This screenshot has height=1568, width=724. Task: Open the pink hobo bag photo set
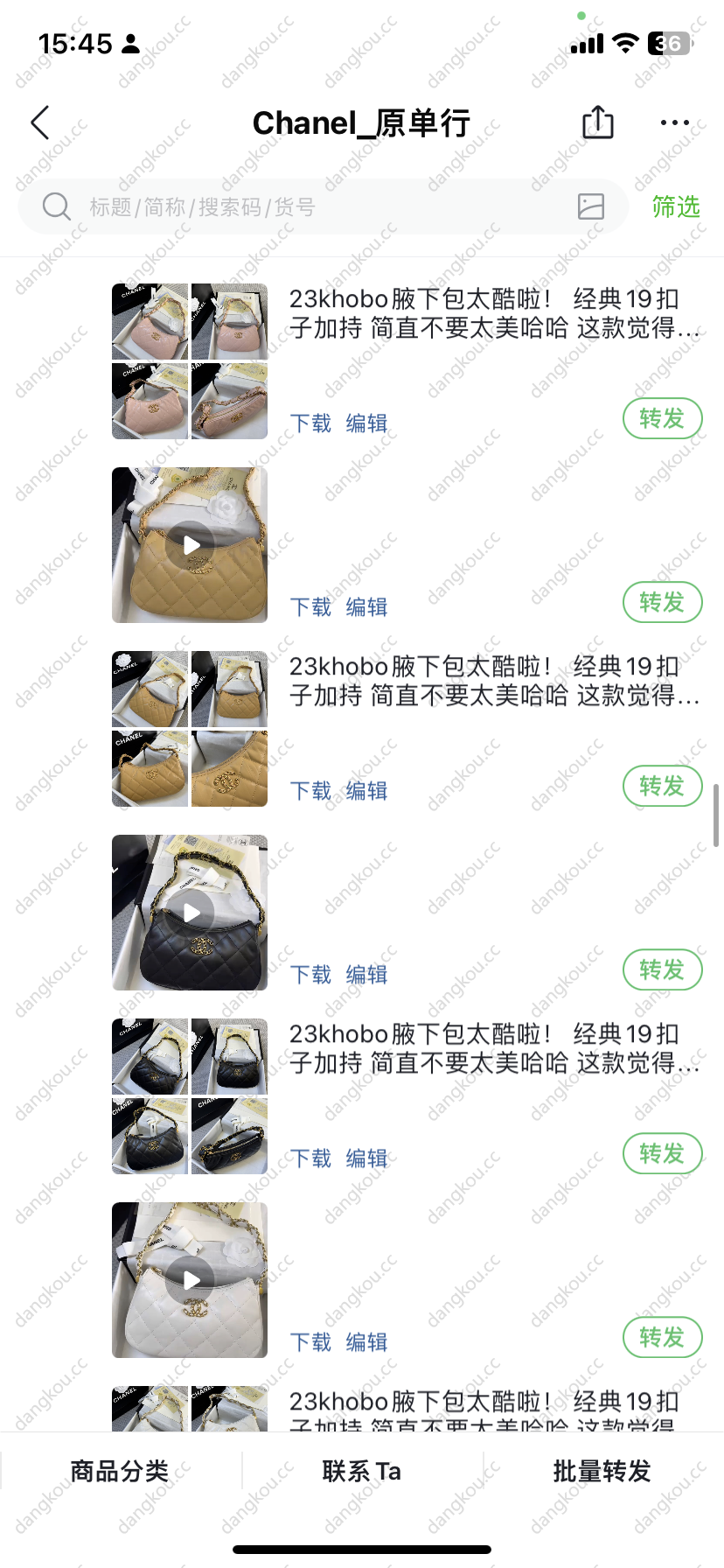click(190, 361)
